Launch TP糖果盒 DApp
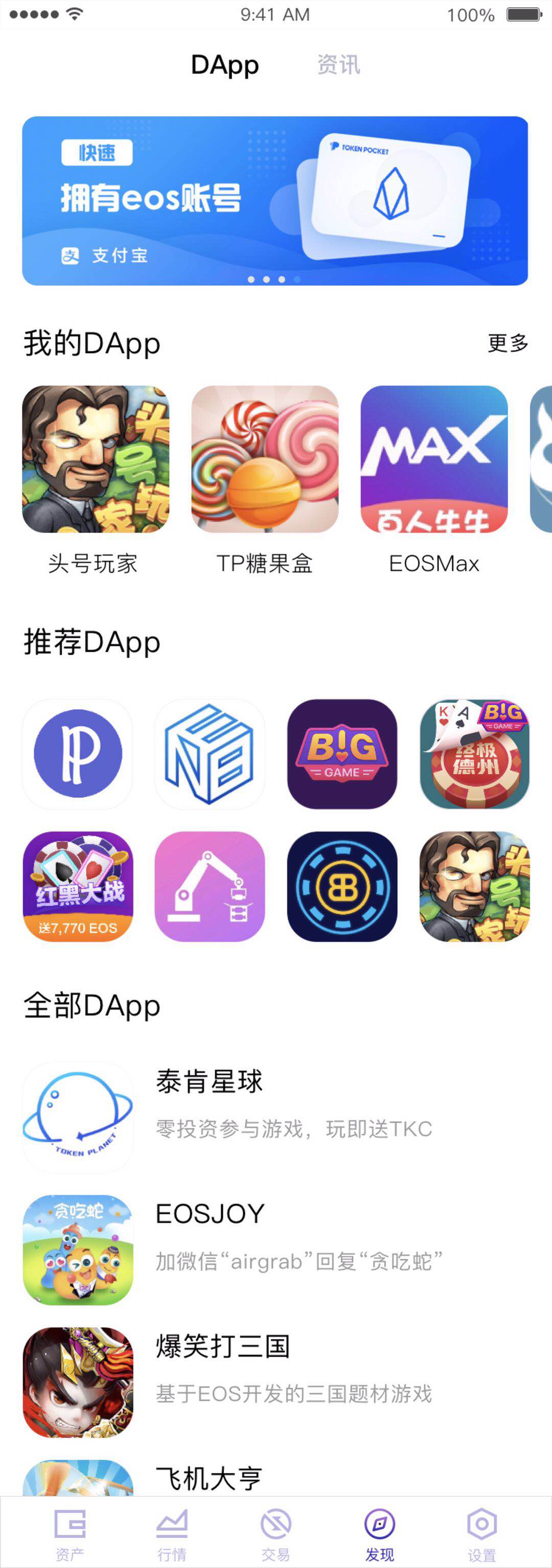The height and width of the screenshot is (1568, 552). 265,459
